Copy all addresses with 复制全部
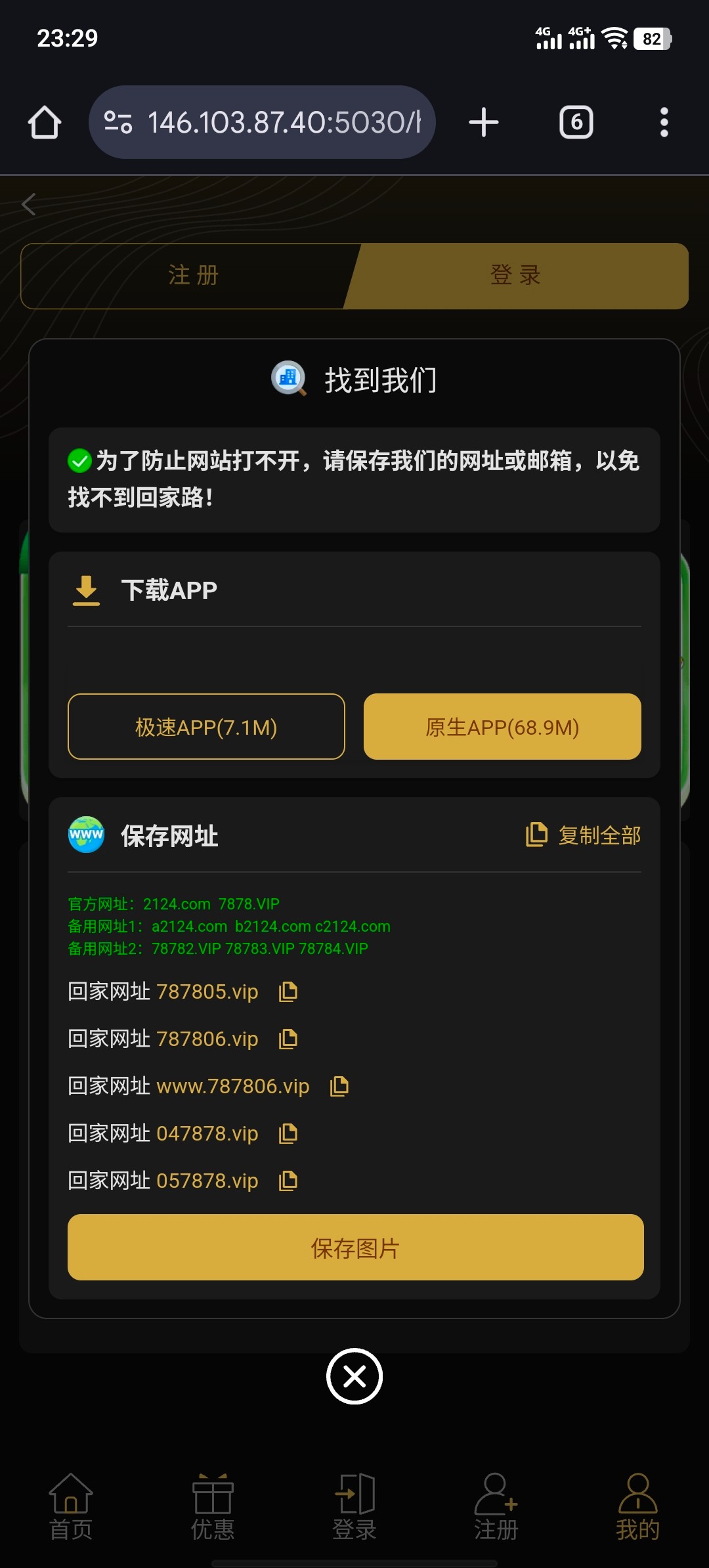 (x=584, y=835)
